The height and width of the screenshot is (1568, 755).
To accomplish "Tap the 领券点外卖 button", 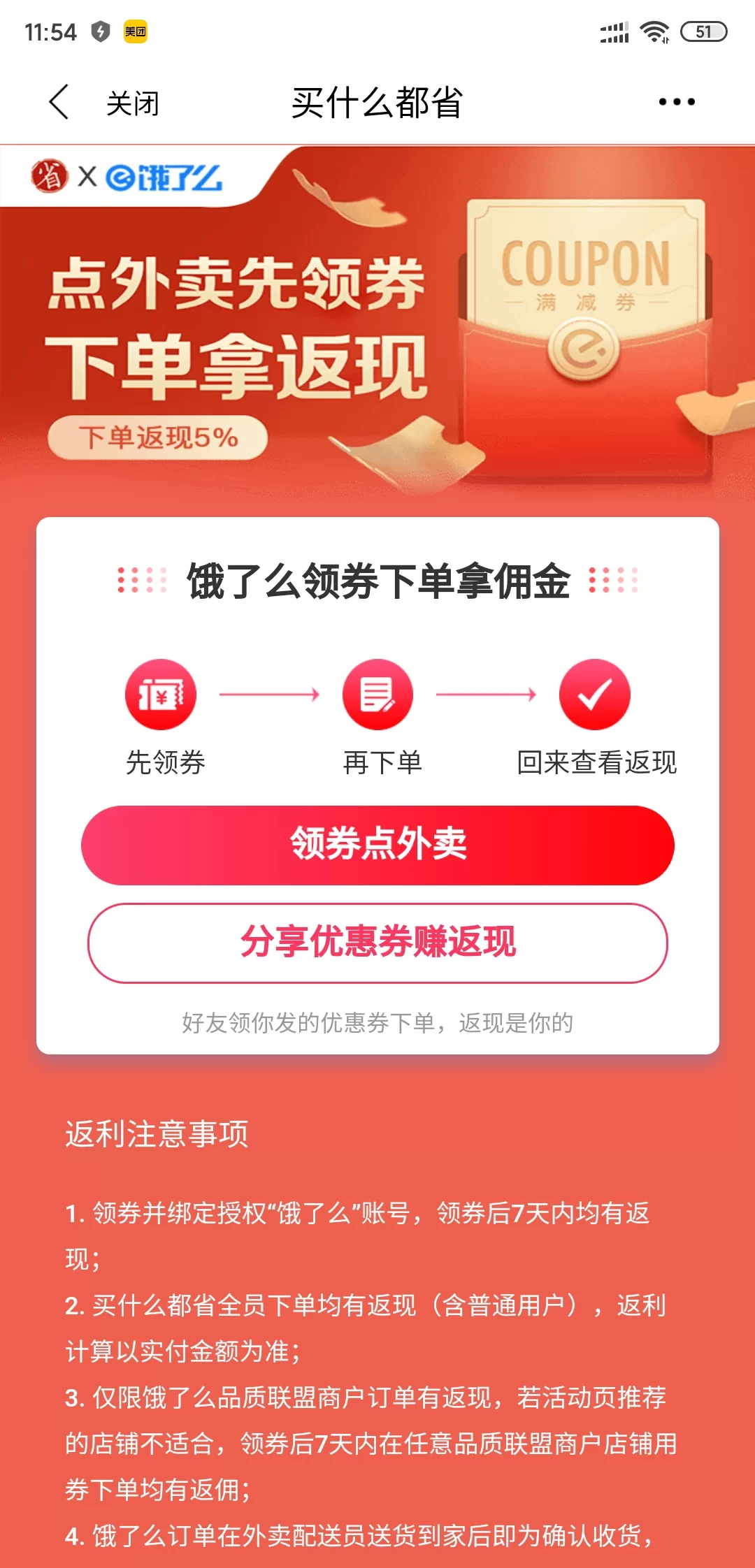I will pos(377,845).
